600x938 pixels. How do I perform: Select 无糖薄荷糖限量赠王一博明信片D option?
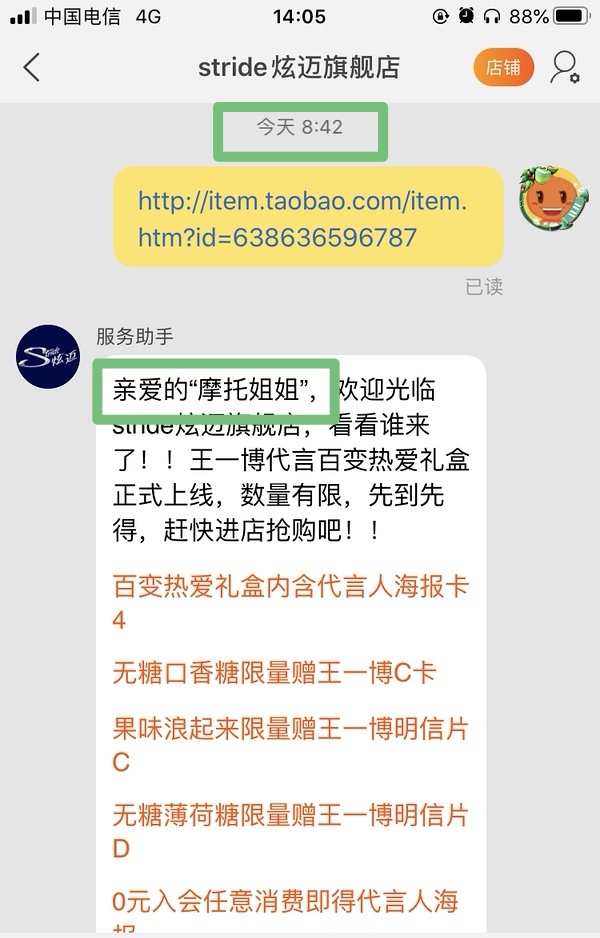290,831
